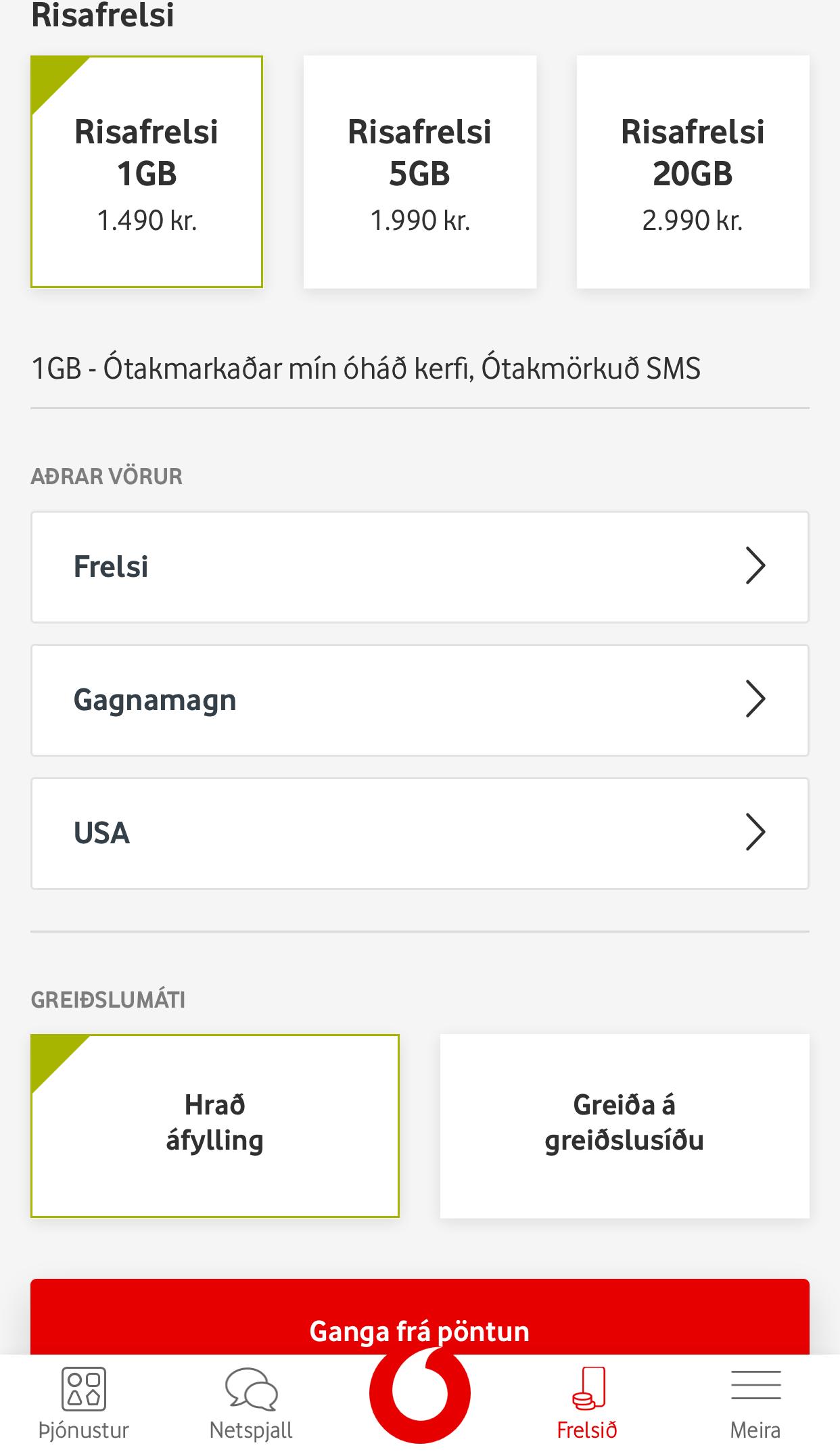Open the Meira menu tab
Image resolution: width=840 pixels, height=1454 pixels.
pos(755,1404)
